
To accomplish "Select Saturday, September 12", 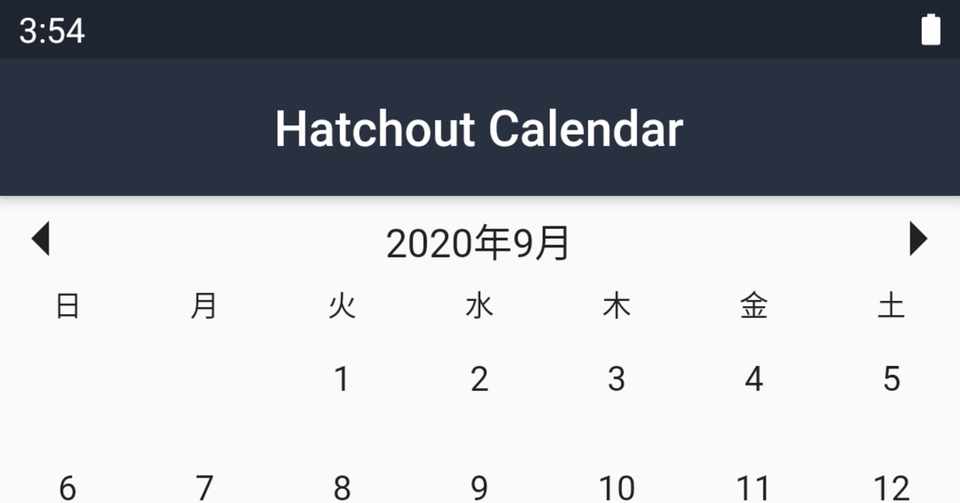I will click(x=891, y=488).
